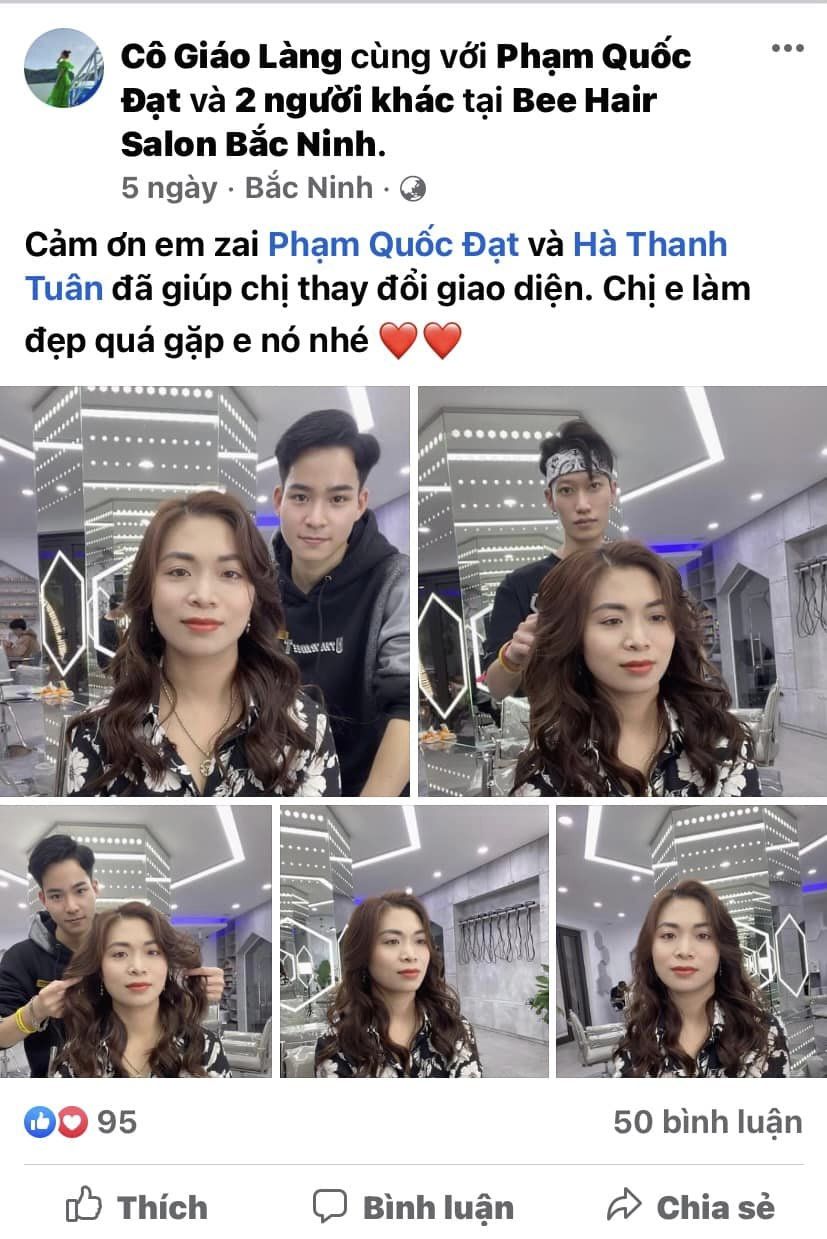Share the post via Chia sẻ
The width and height of the screenshot is (827, 1239).
[x=690, y=1207]
